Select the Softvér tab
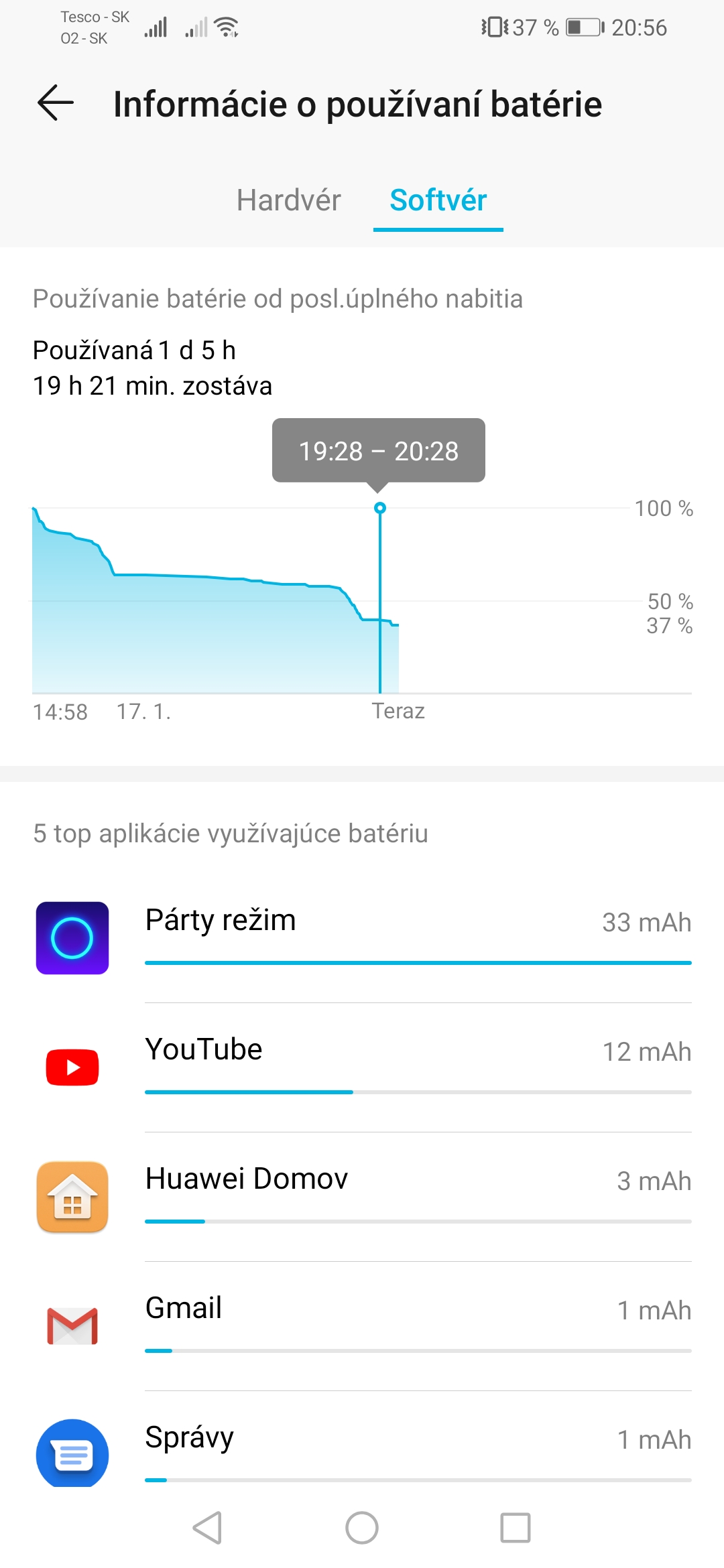Image resolution: width=724 pixels, height=1568 pixels. [438, 200]
